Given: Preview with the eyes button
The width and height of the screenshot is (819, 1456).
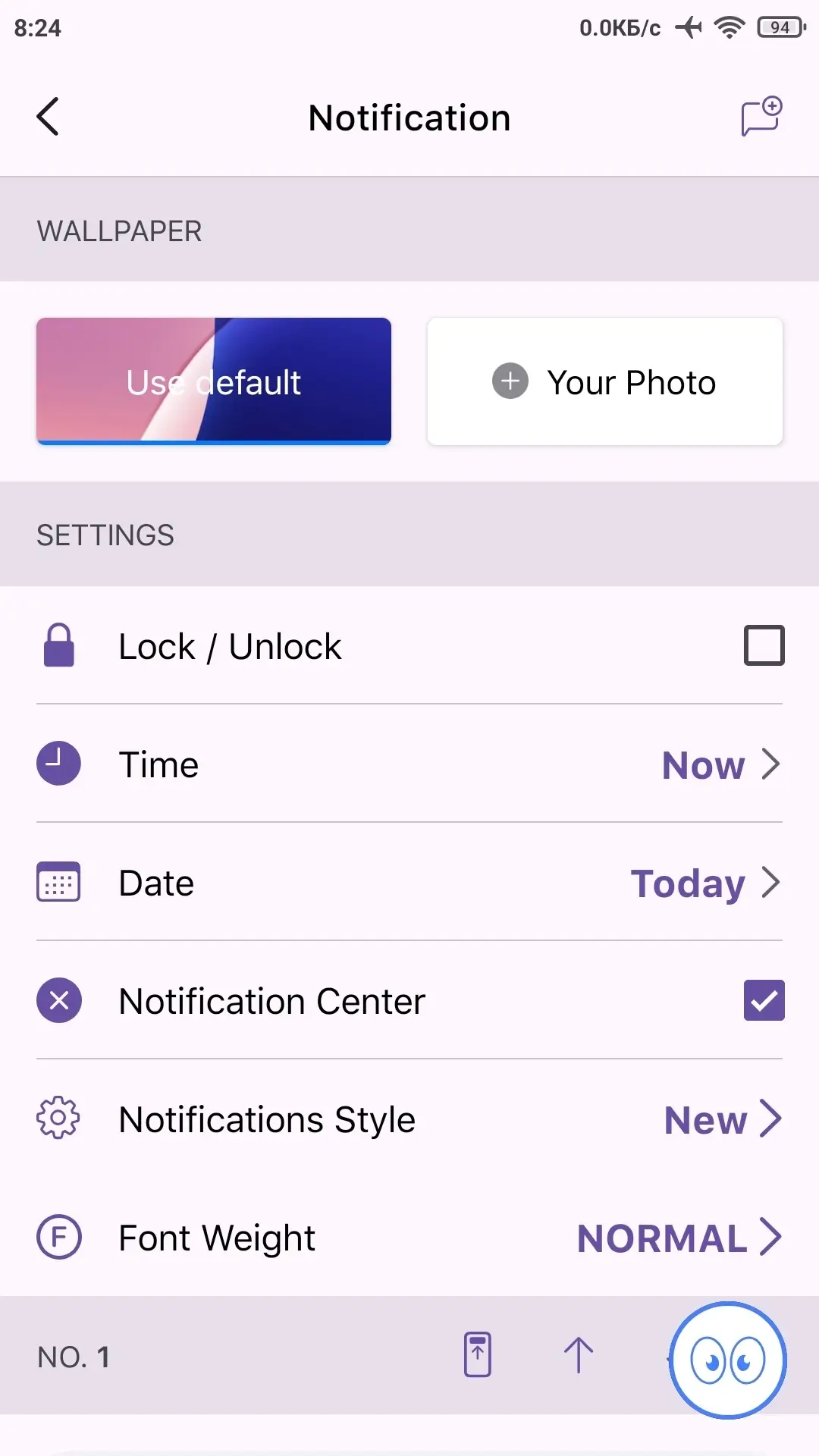Looking at the screenshot, I should (728, 1360).
